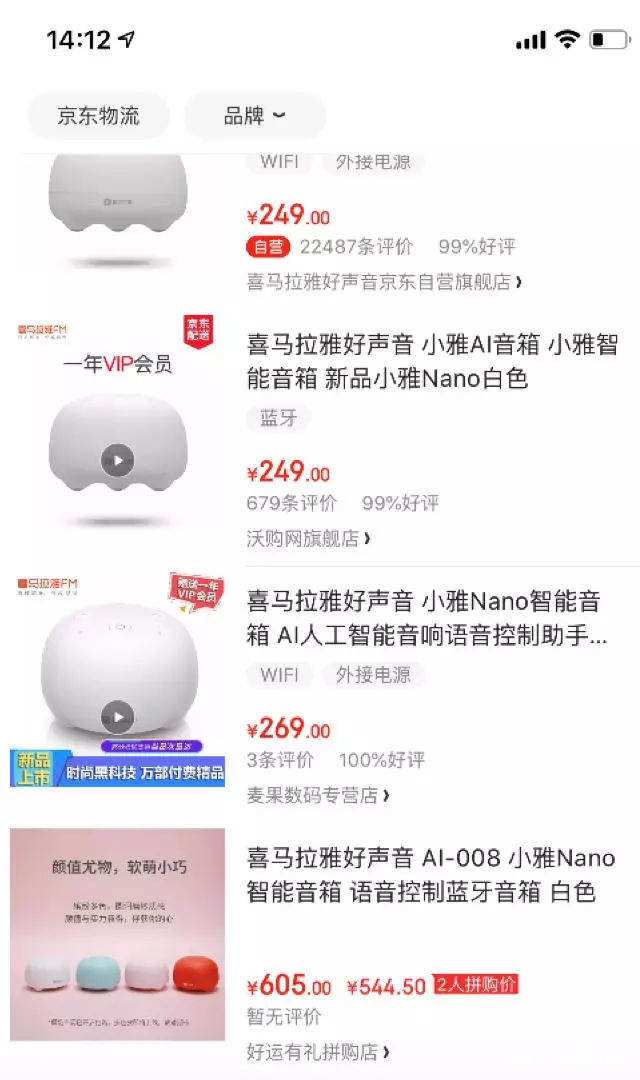The height and width of the screenshot is (1080, 640).
Task: Play video on the 一年VIP会员 product image
Action: [x=118, y=460]
